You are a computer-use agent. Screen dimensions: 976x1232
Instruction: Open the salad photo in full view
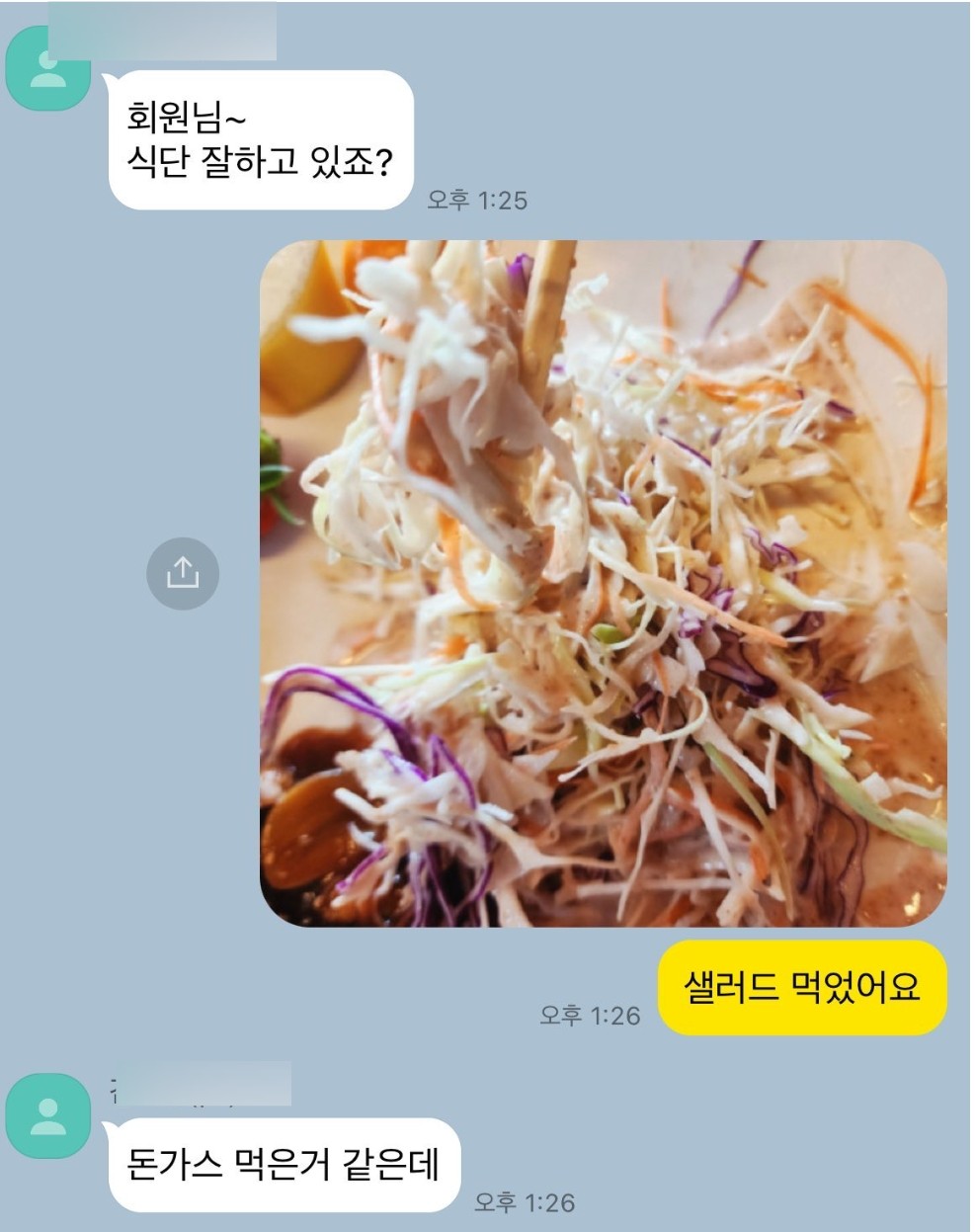point(603,583)
